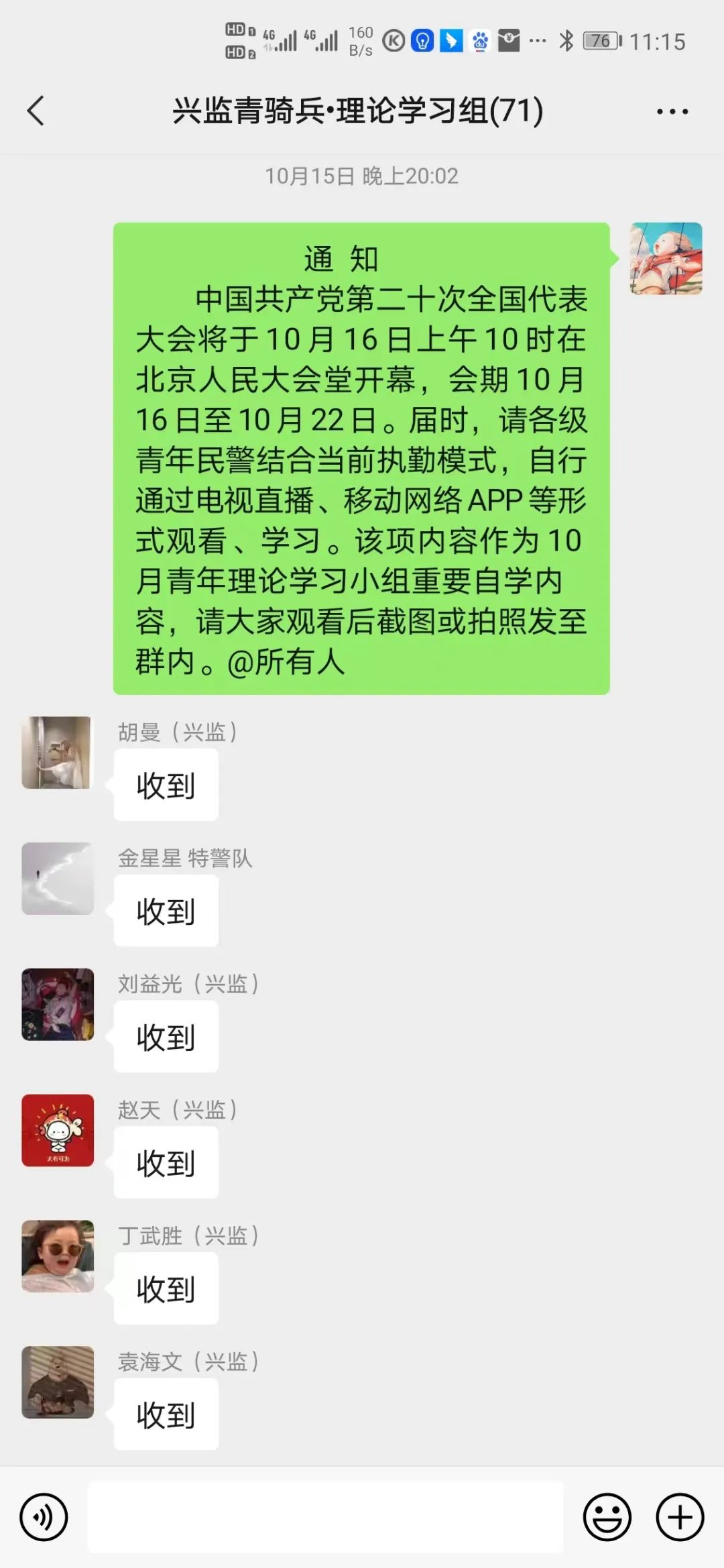724x1568 pixels.
Task: Open 赵天's red avatar
Action: pos(57,1131)
